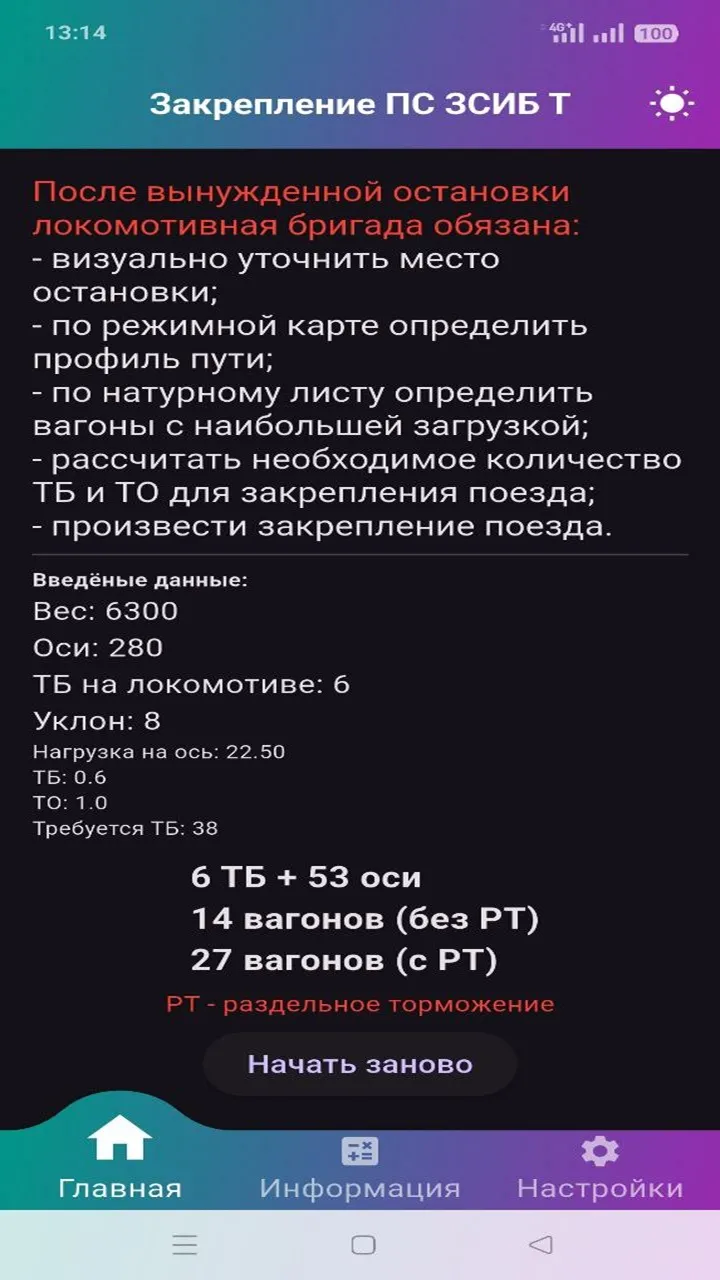Tap the Начать заново button
Screen dimensions: 720x1280
point(360,1064)
